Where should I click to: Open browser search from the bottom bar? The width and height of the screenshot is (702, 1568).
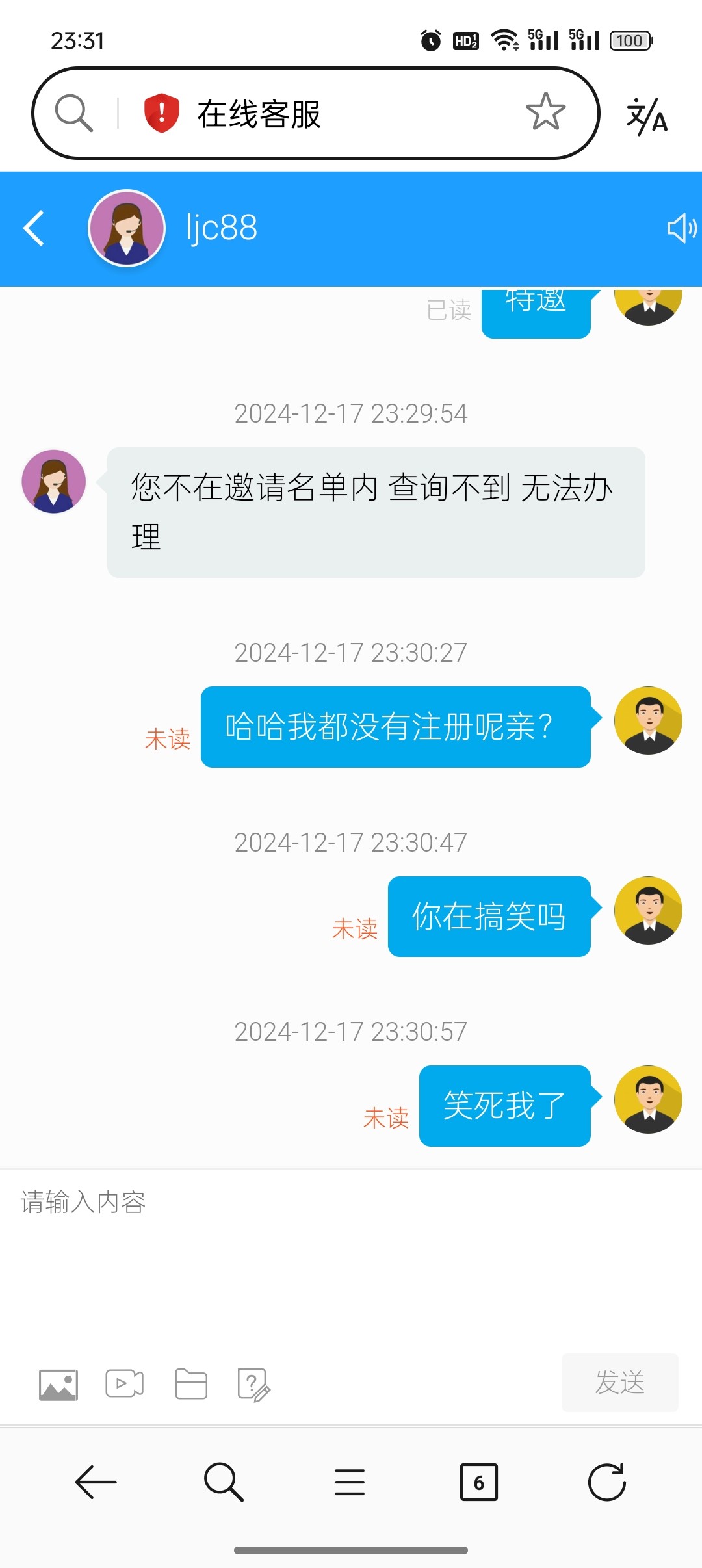point(224,1482)
